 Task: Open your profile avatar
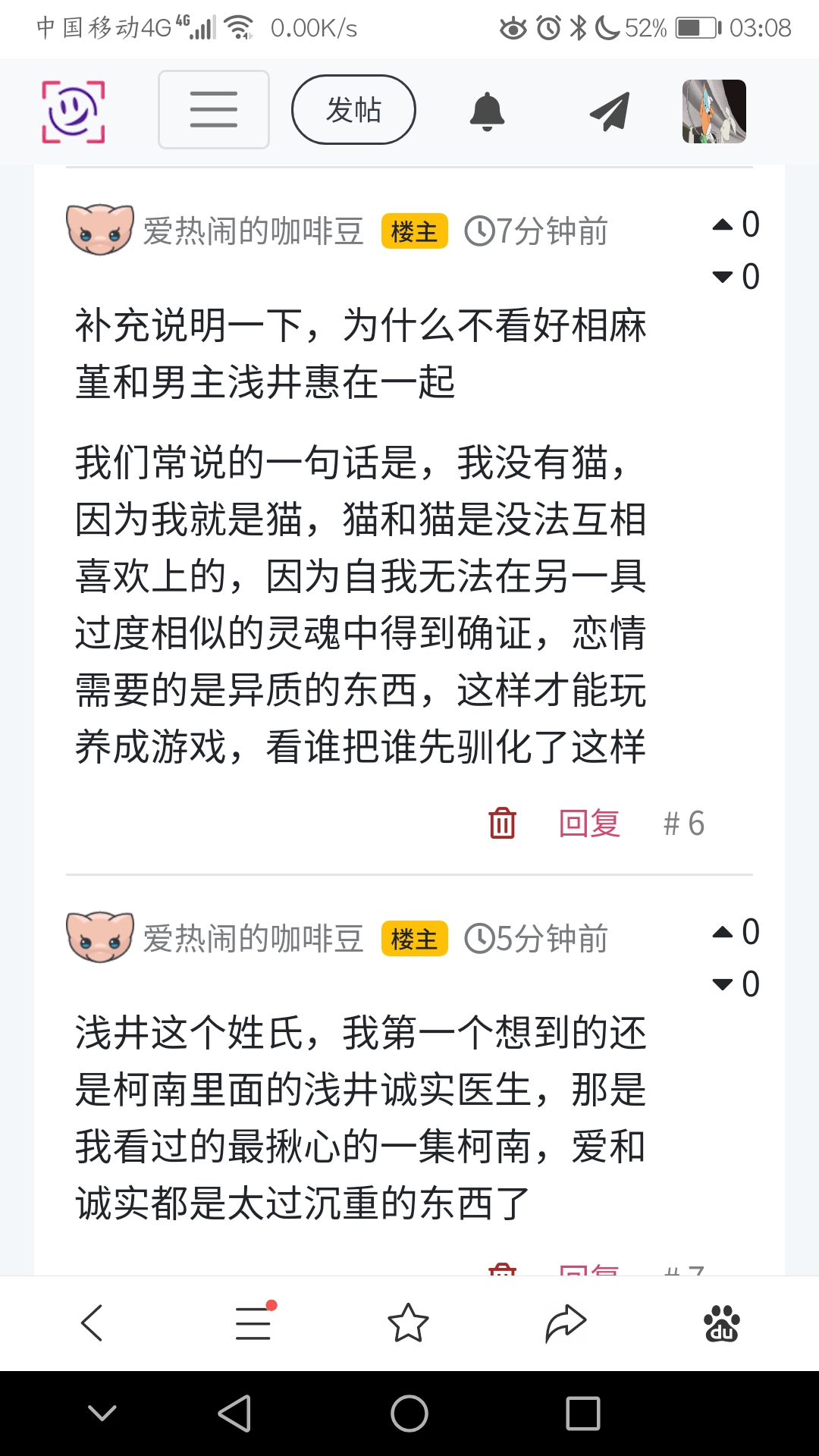pos(714,111)
